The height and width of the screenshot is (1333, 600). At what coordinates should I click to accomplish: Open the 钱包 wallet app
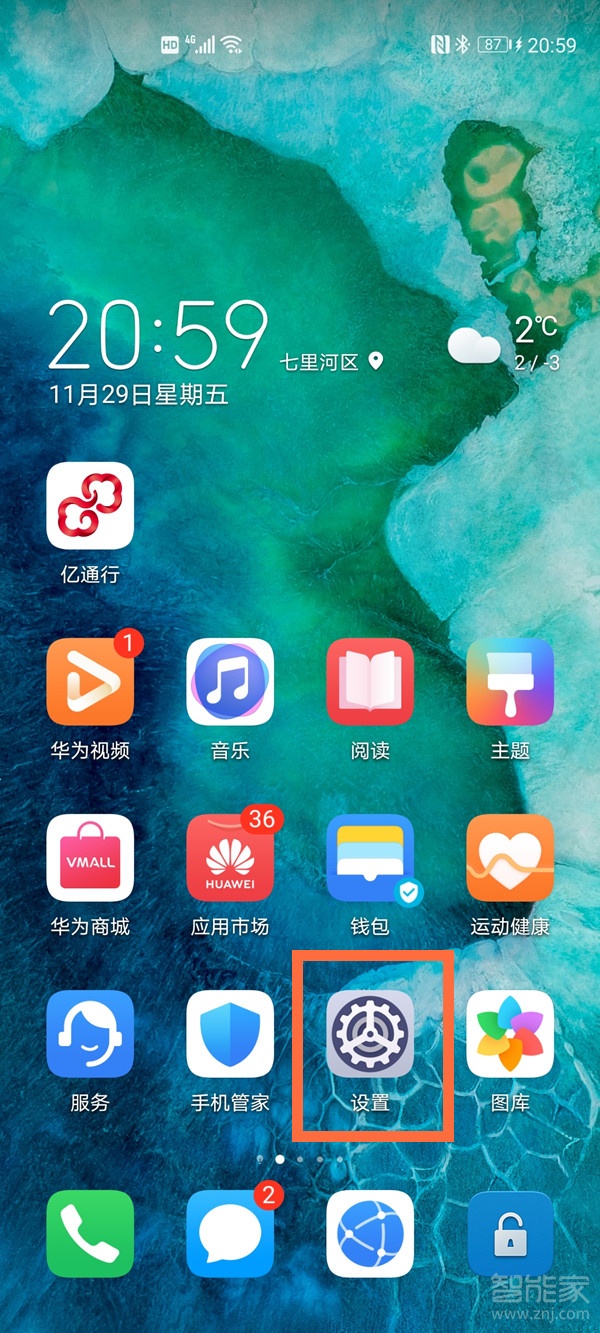coord(370,858)
